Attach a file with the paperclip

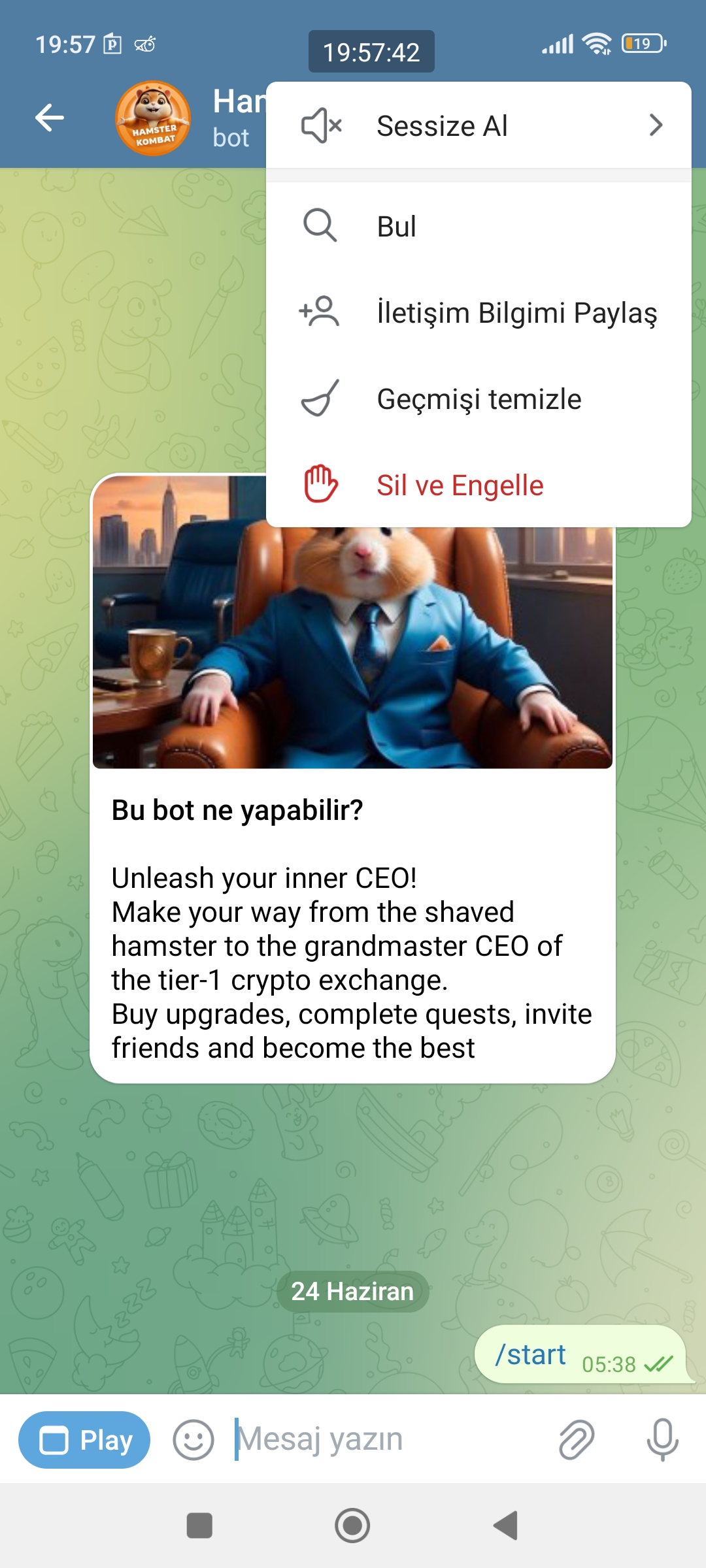click(x=577, y=1439)
